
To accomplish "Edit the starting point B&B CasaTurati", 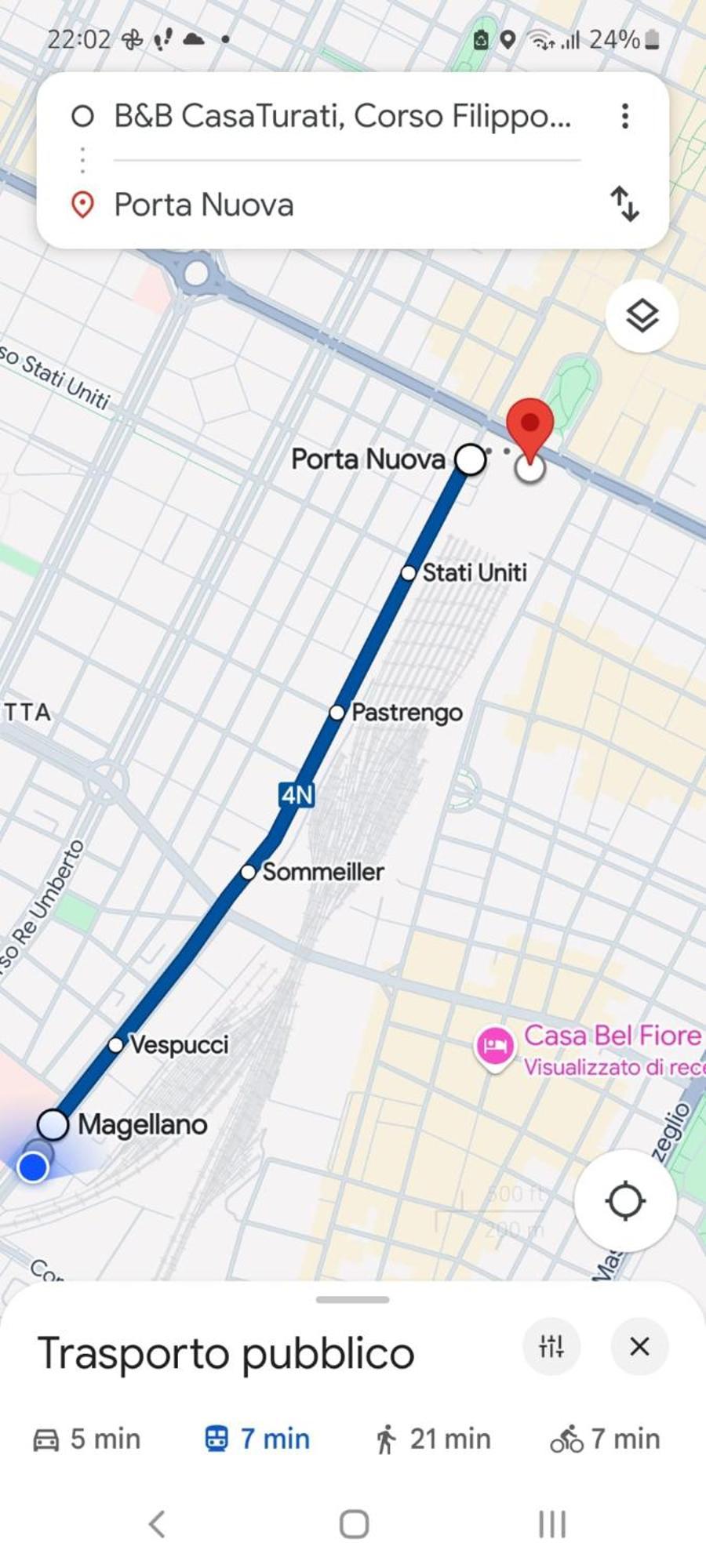I will point(343,117).
